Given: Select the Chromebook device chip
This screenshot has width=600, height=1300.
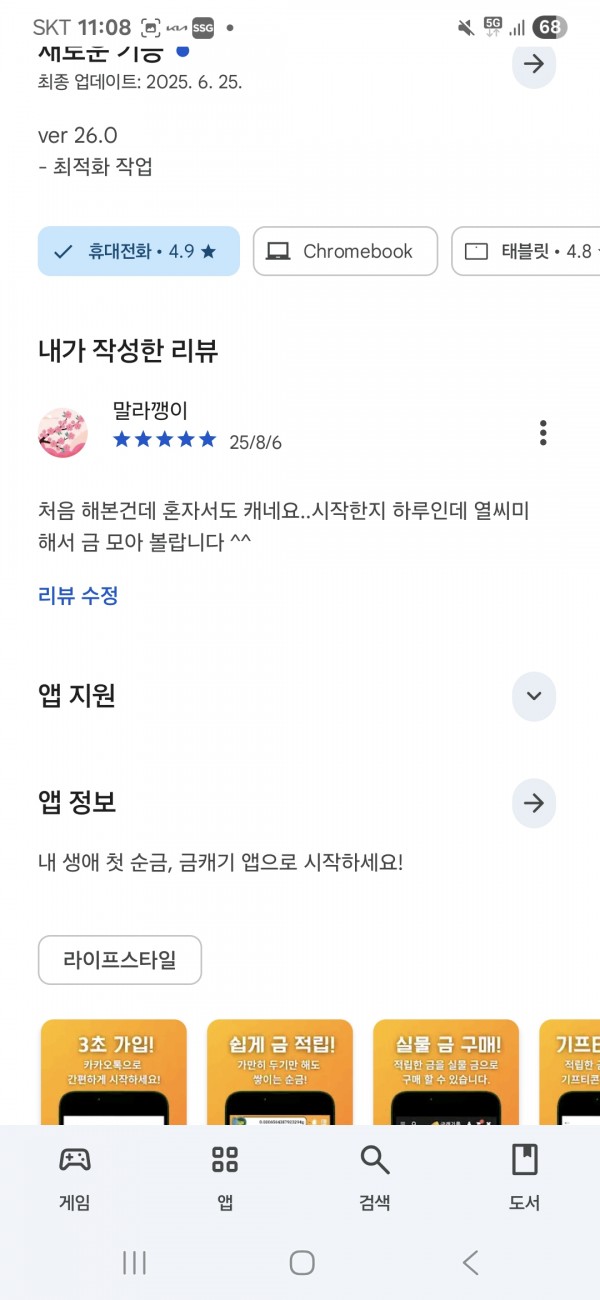Looking at the screenshot, I should click(345, 251).
